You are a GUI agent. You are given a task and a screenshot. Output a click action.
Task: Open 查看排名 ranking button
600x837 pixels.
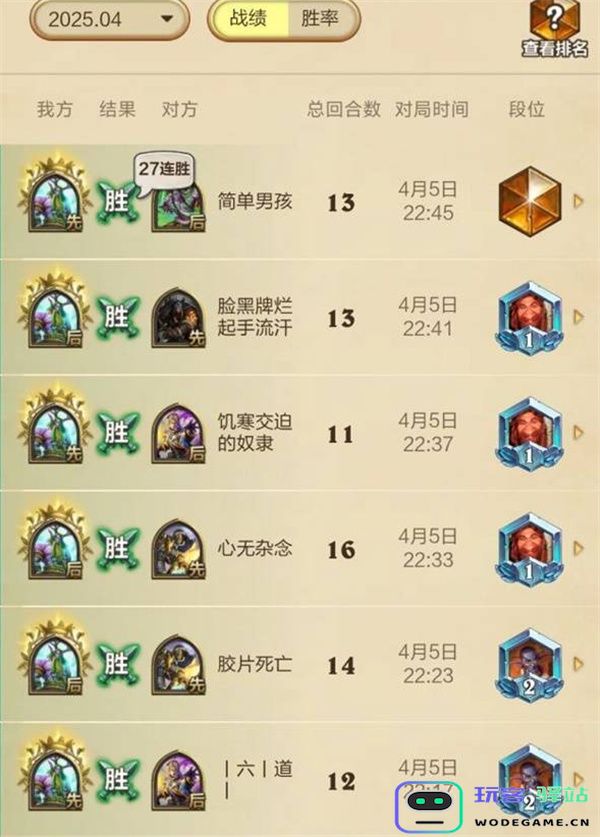[x=554, y=28]
